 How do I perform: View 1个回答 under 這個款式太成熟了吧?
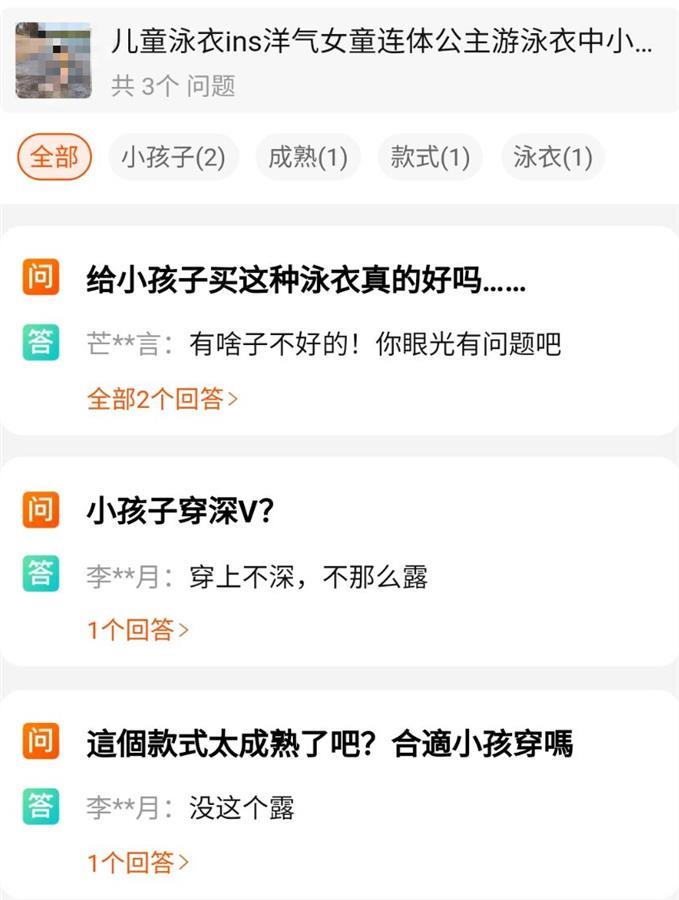(x=138, y=862)
